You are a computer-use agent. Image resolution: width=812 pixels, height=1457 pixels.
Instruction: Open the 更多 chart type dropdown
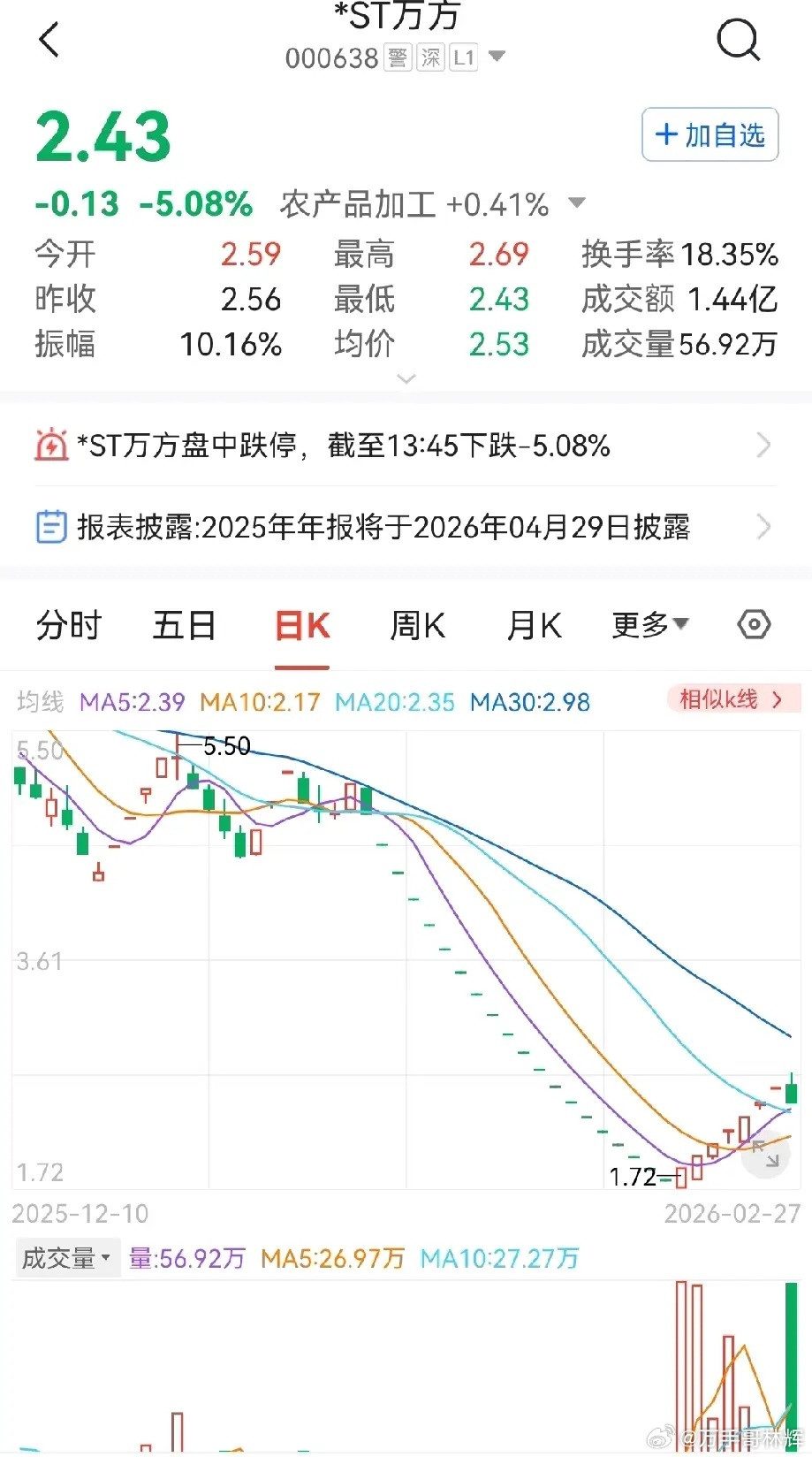650,624
